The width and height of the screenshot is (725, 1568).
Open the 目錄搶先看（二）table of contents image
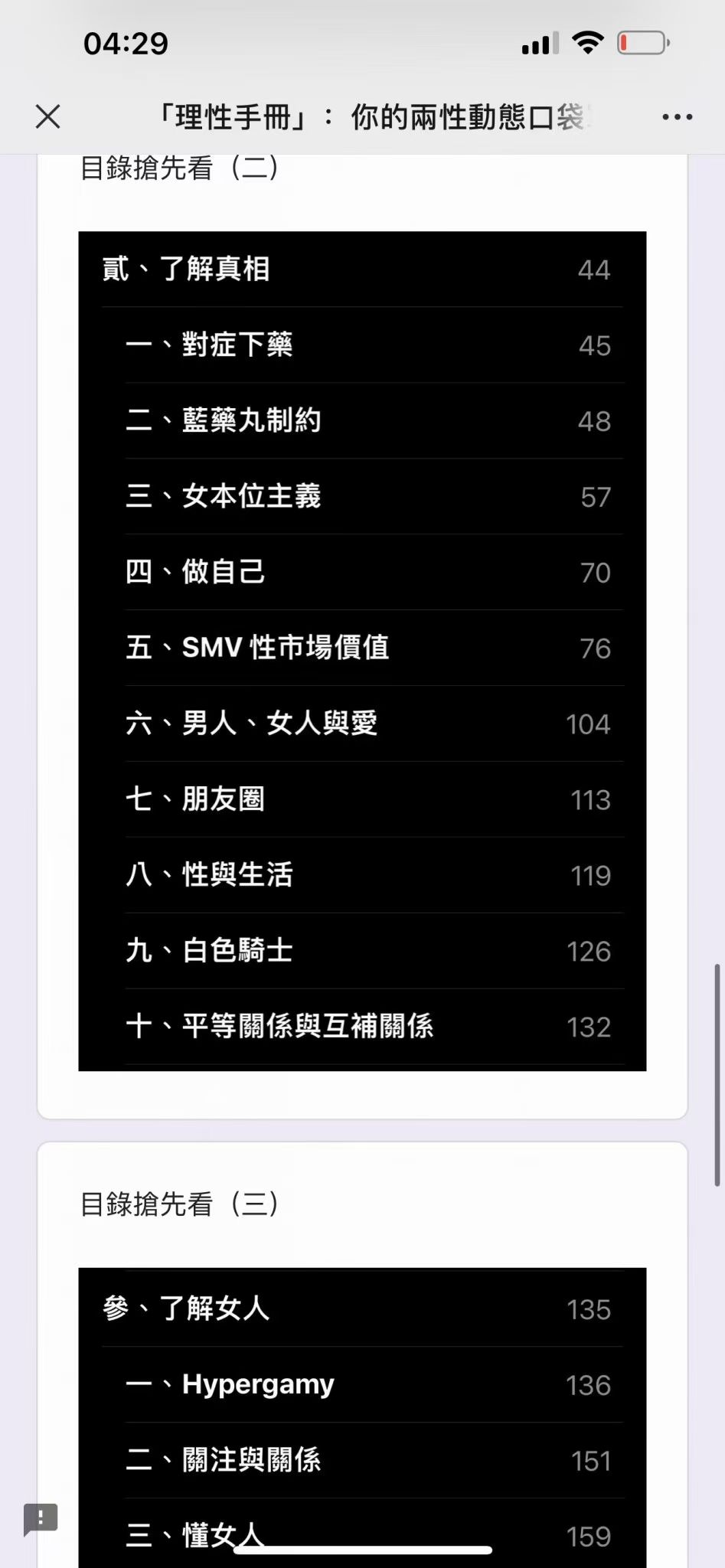coord(362,651)
